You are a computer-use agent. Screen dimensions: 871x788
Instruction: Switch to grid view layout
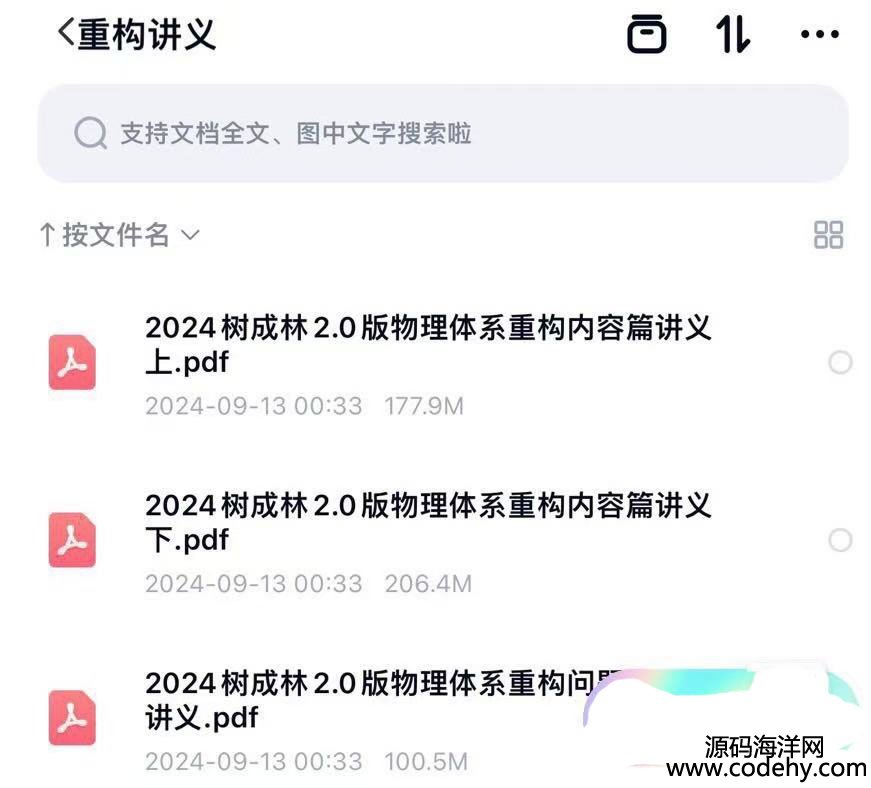click(828, 236)
